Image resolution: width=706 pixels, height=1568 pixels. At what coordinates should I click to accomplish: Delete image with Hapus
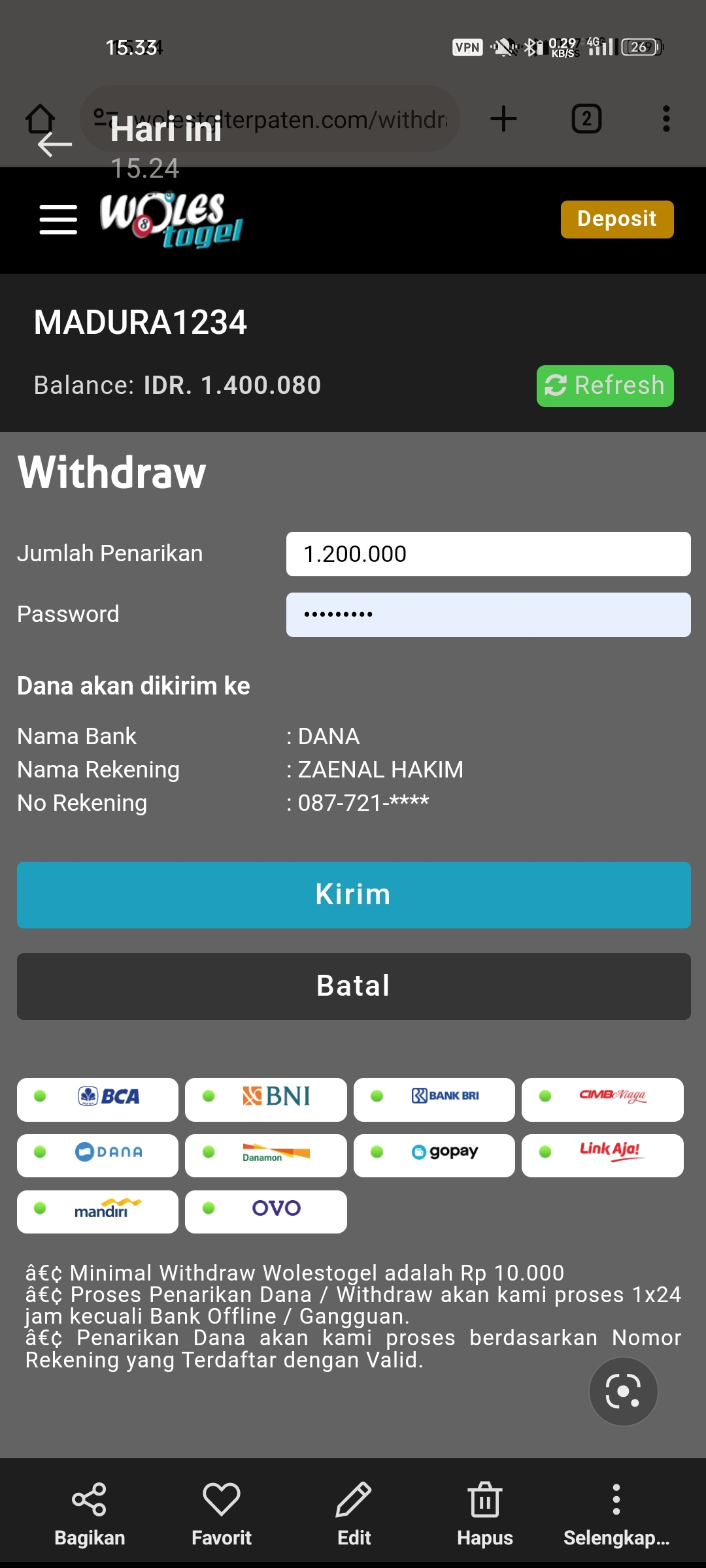485,1513
